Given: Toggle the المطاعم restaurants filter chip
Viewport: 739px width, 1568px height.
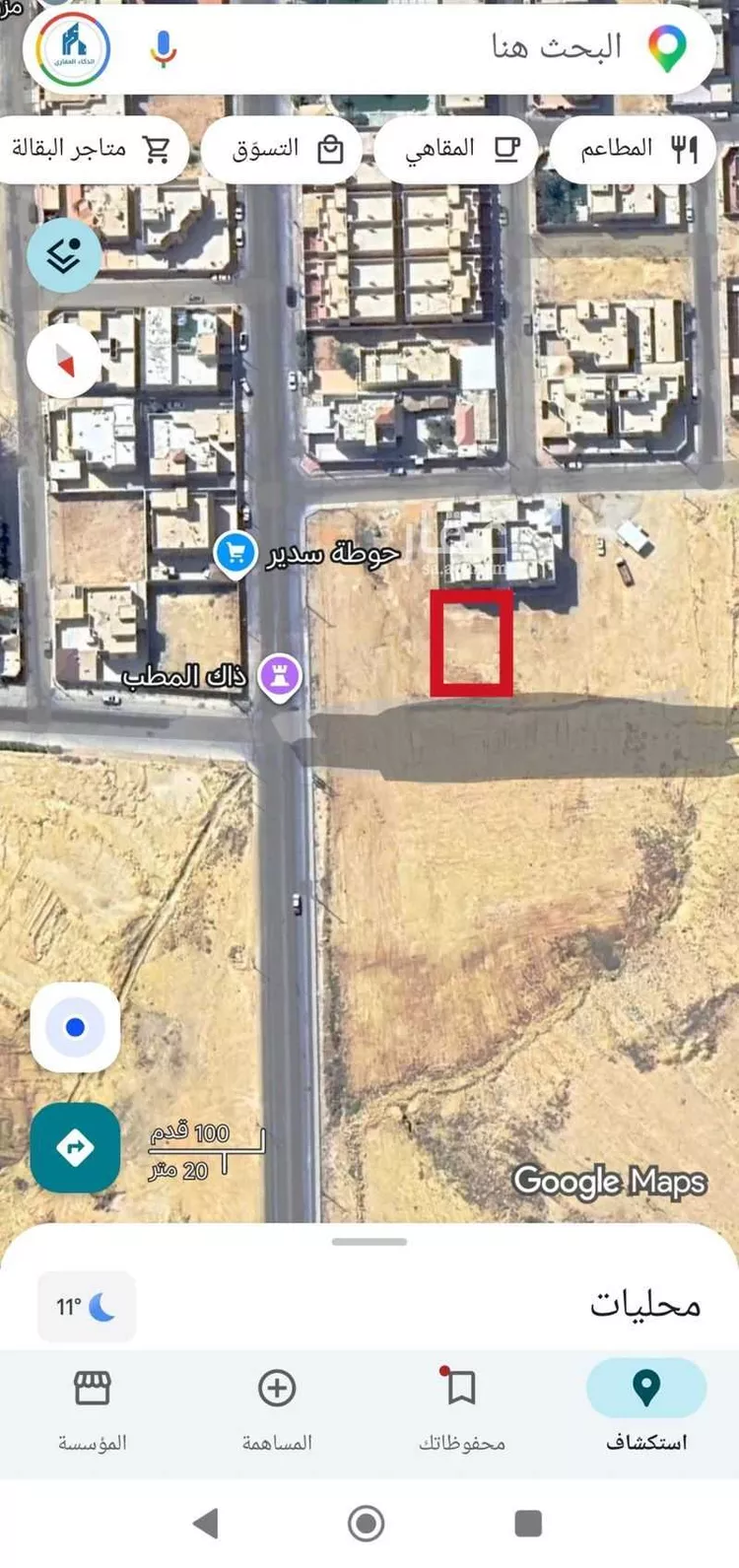Looking at the screenshot, I should (632, 148).
